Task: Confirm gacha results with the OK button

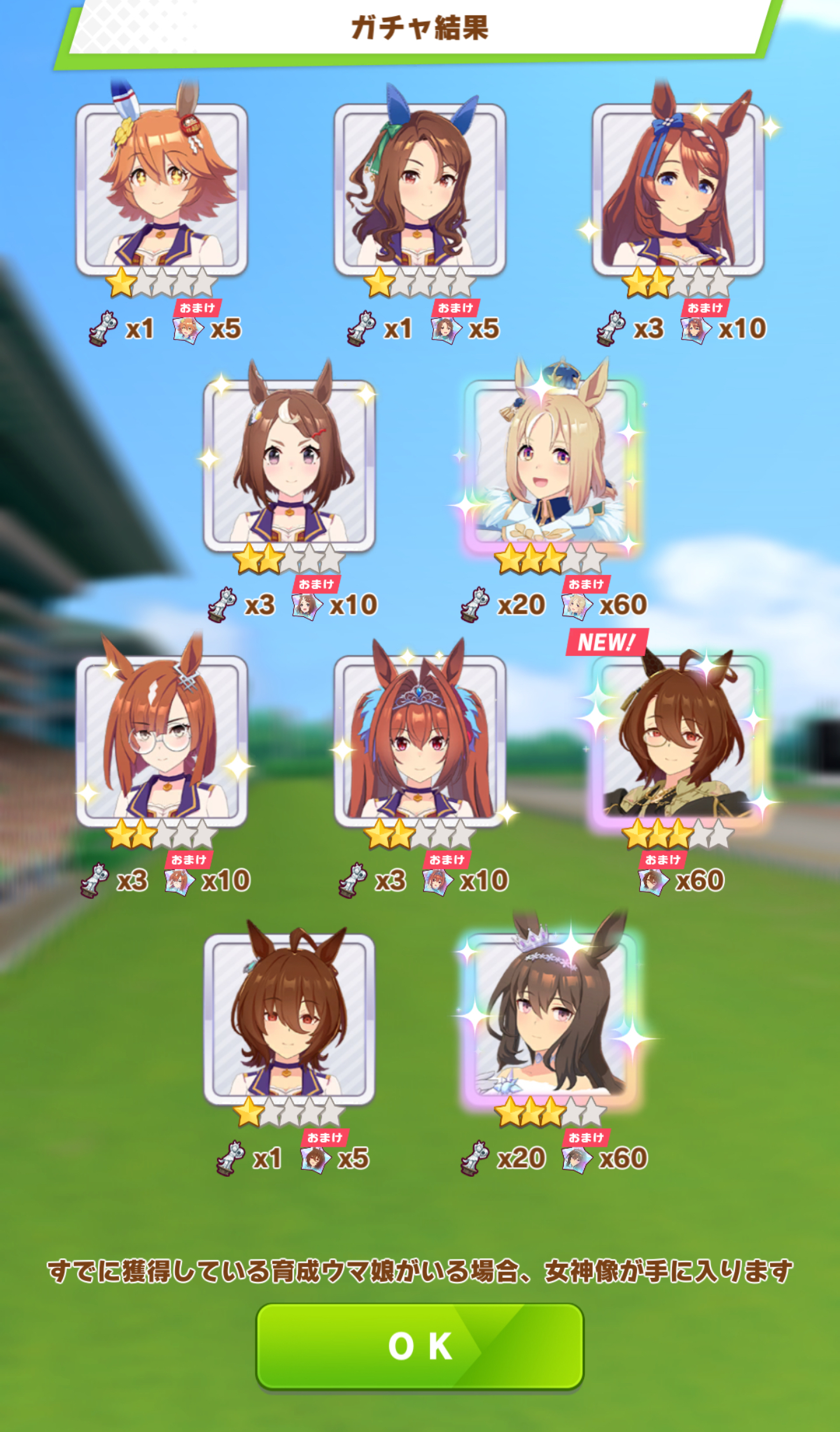Action: click(420, 1345)
